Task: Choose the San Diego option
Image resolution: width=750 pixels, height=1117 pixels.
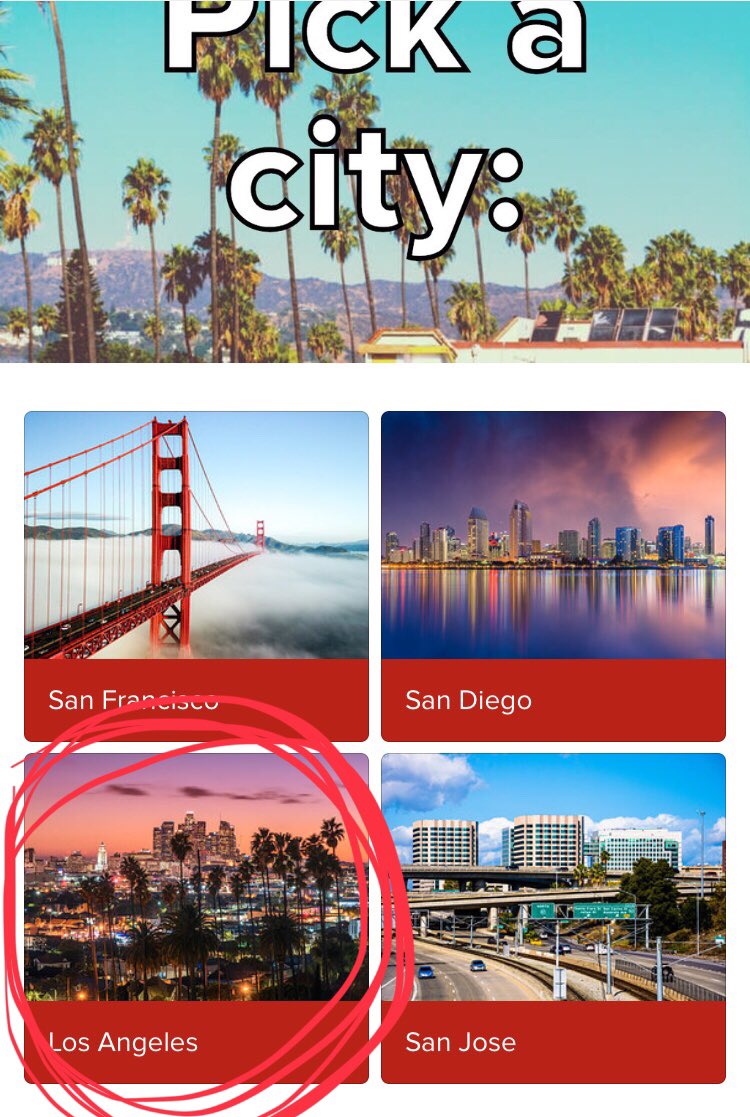Action: point(553,576)
